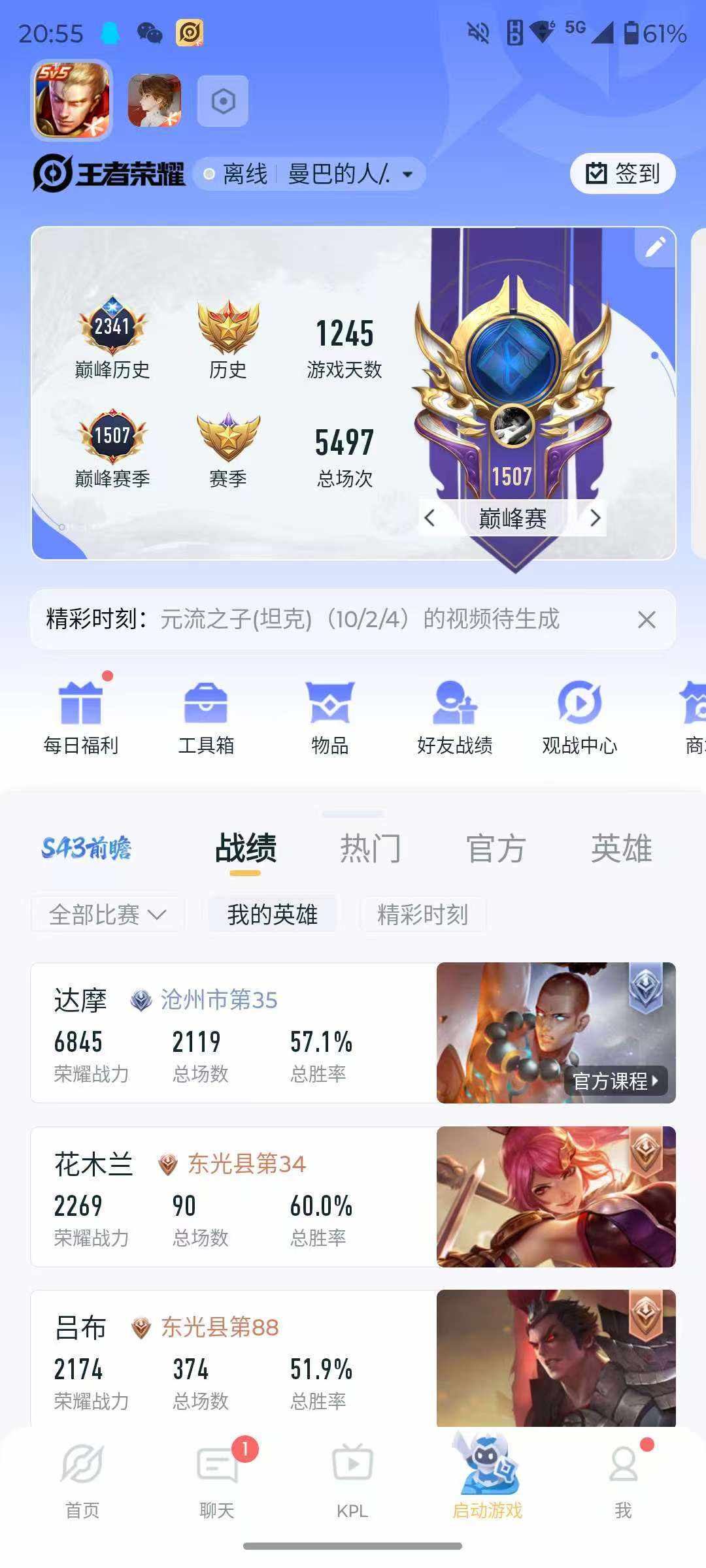This screenshot has height=1568, width=706.
Task: Tap the right arrow beside 巅峰赛
Action: tap(596, 517)
